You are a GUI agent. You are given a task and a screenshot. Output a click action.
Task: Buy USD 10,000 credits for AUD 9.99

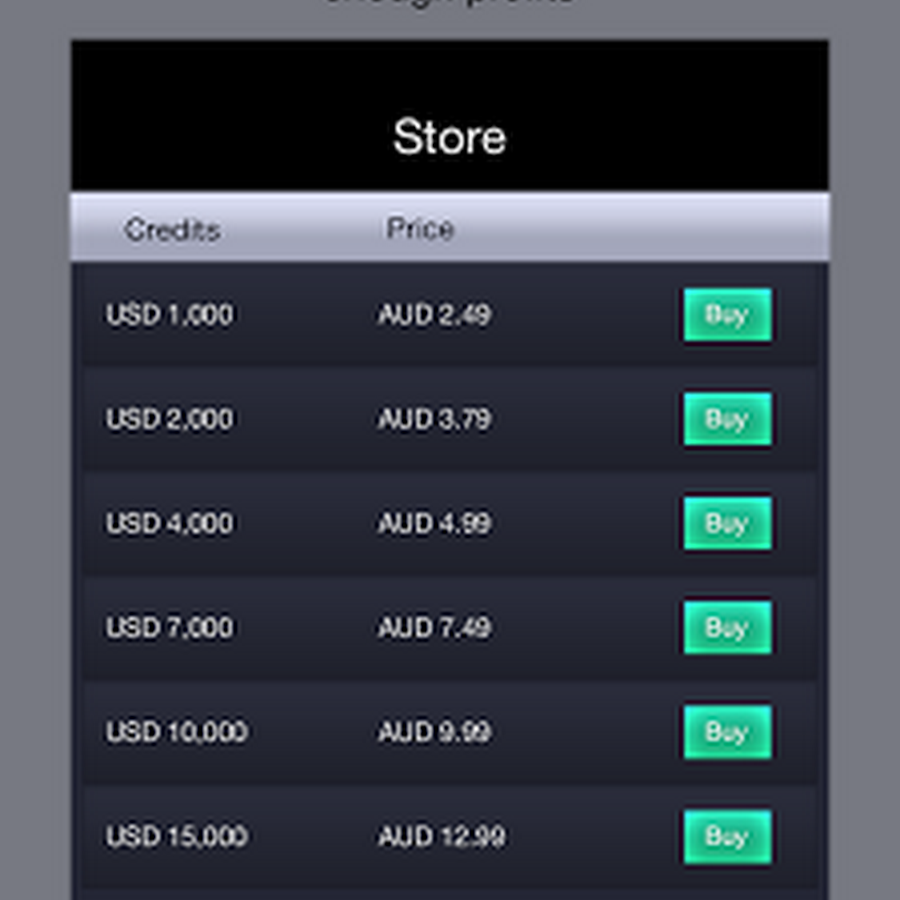727,732
